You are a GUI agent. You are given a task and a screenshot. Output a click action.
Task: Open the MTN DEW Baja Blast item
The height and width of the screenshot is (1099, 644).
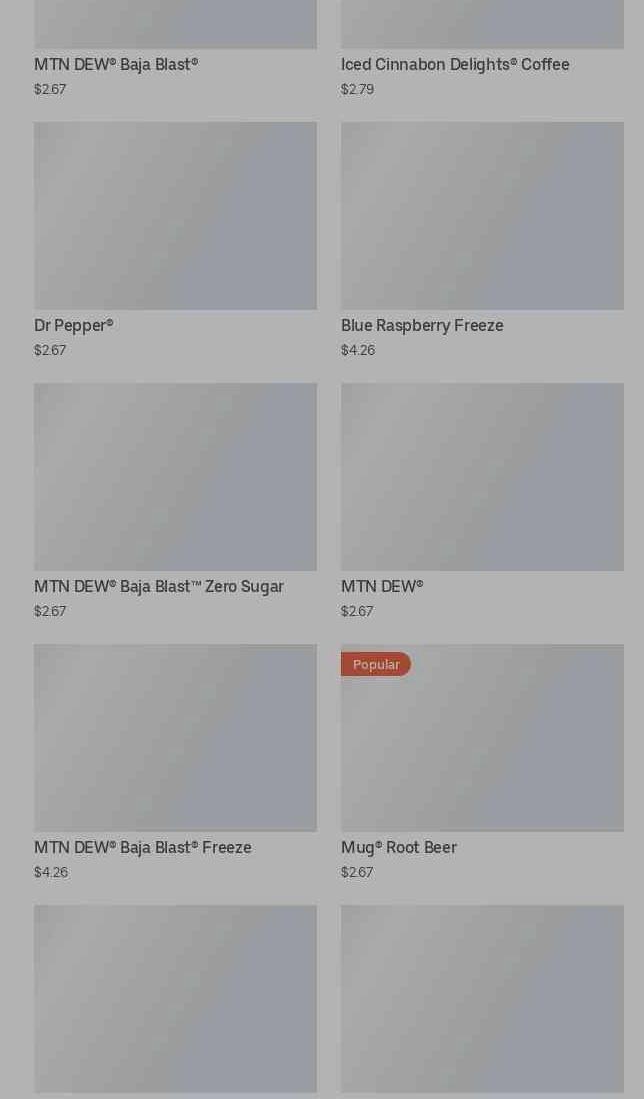point(175,49)
